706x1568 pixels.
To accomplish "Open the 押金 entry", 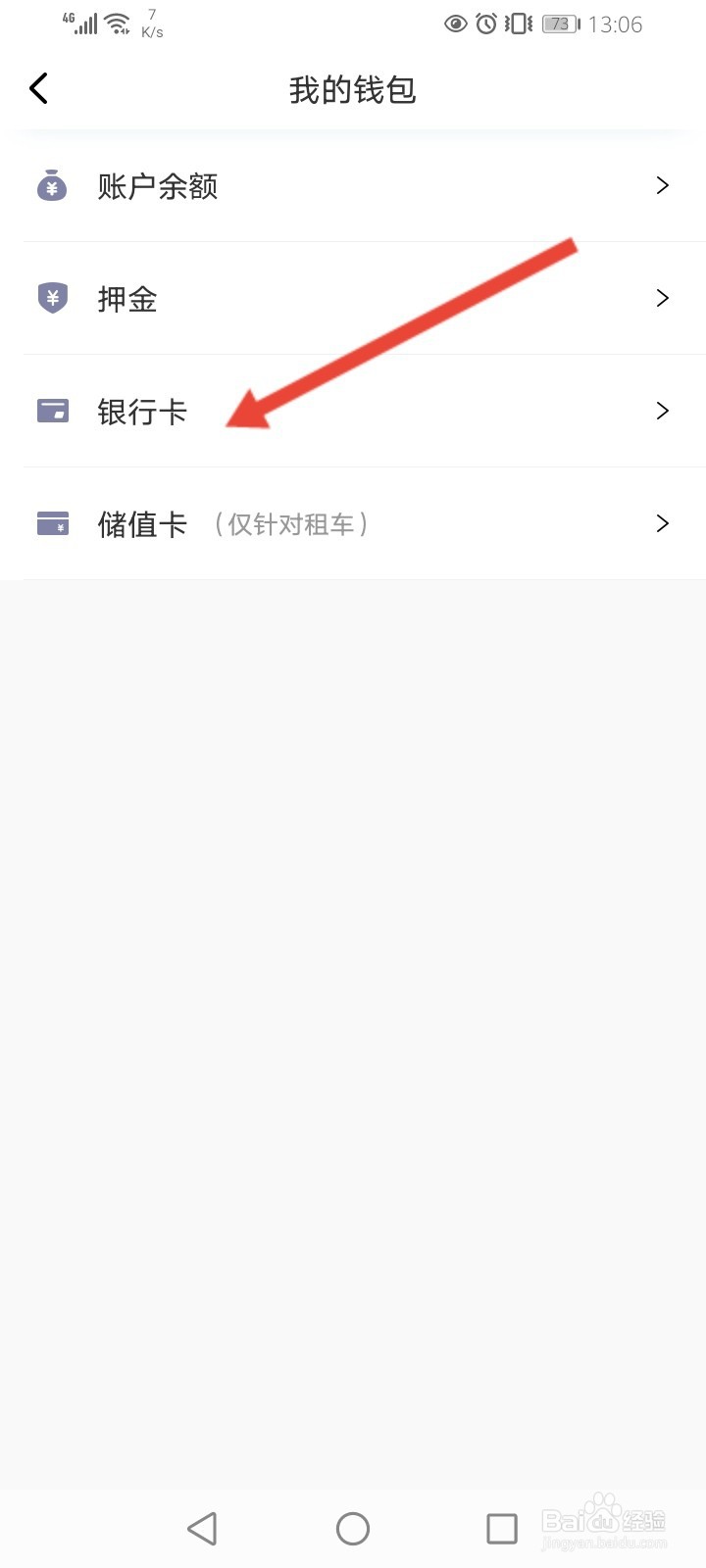I will [127, 298].
